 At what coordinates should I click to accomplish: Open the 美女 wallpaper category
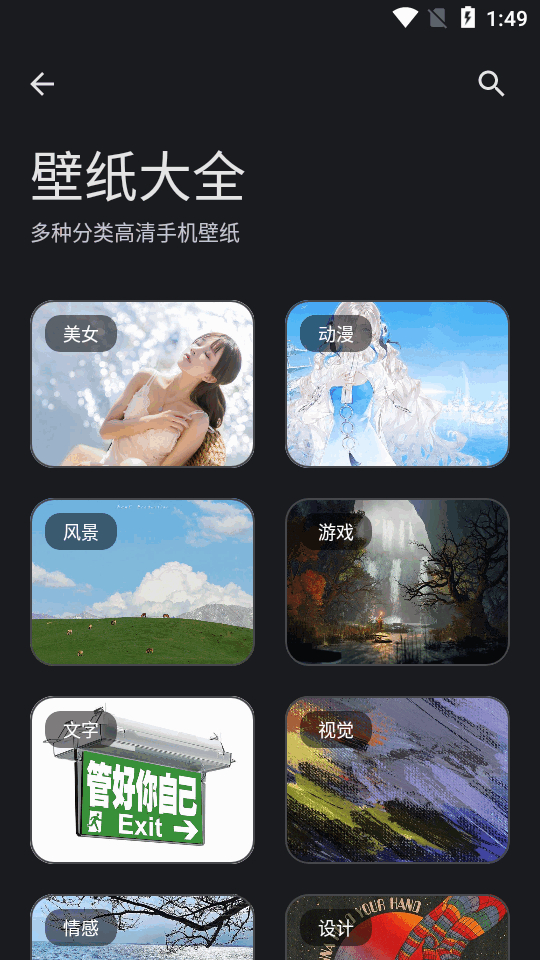(x=142, y=384)
